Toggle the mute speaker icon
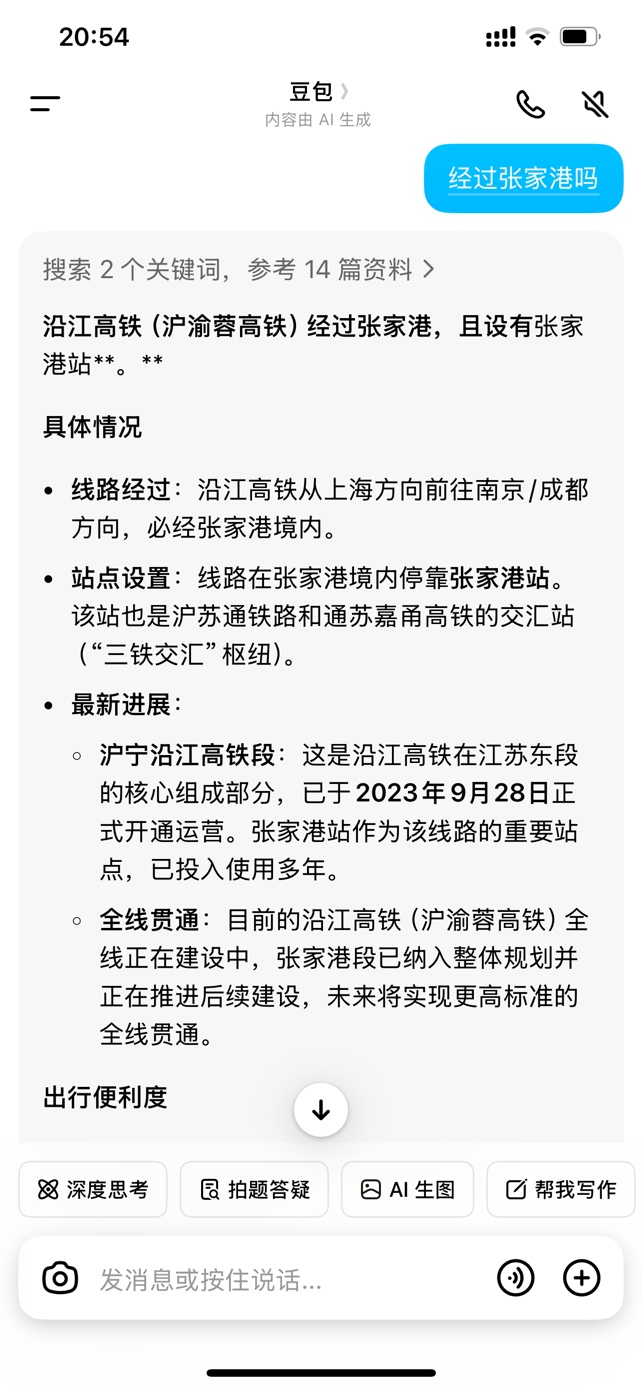 pyautogui.click(x=595, y=104)
